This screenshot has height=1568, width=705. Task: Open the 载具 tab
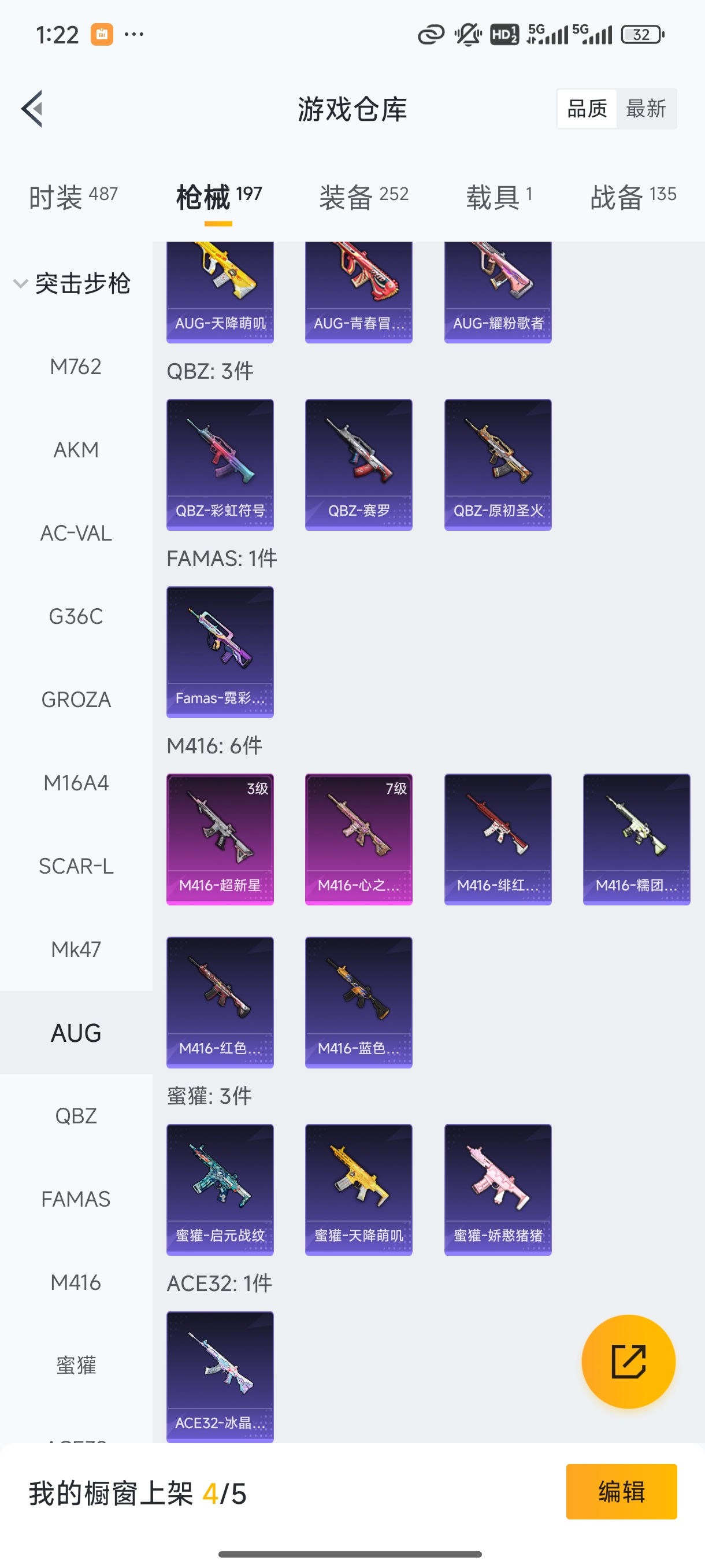tap(499, 197)
